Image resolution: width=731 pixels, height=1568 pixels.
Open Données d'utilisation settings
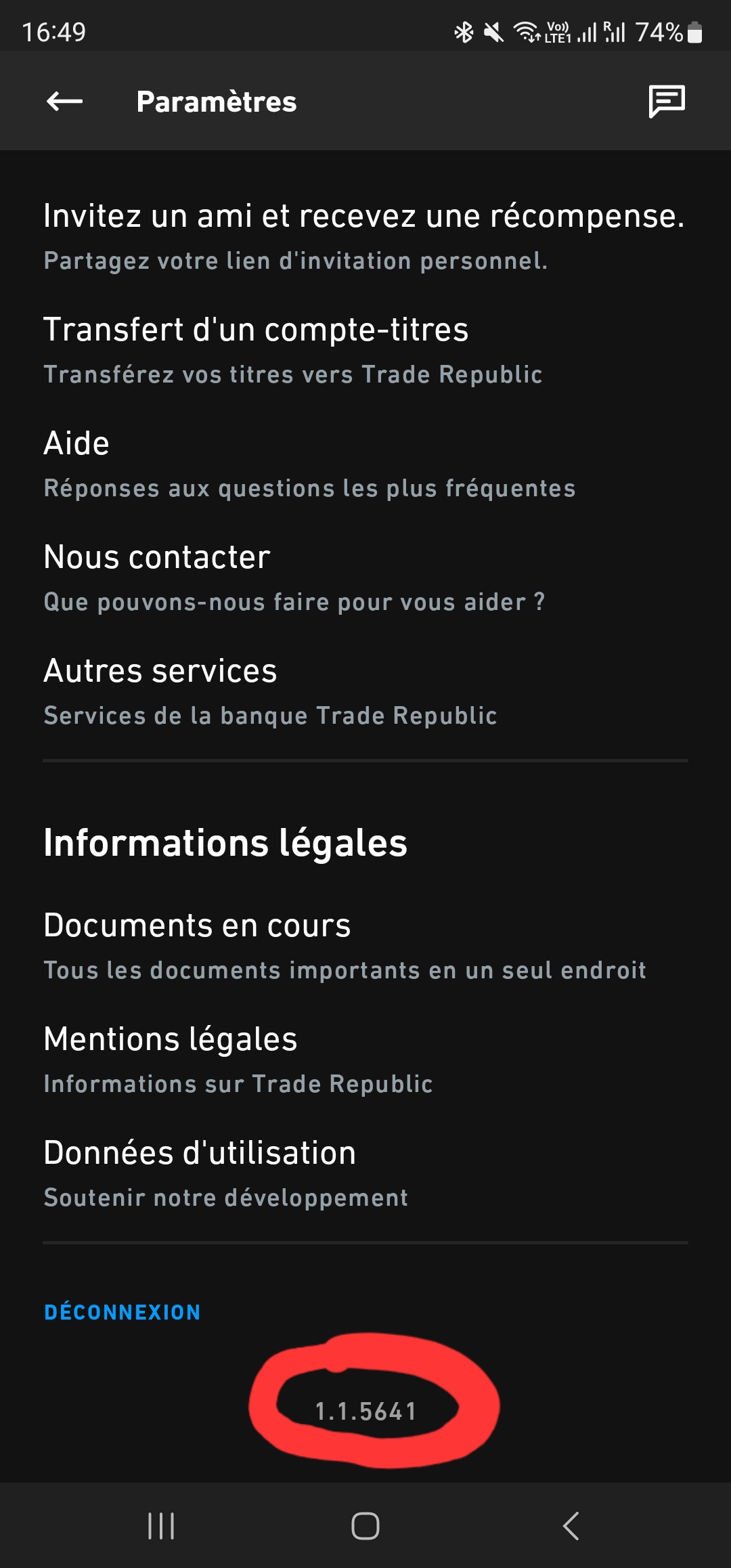pyautogui.click(x=365, y=1173)
